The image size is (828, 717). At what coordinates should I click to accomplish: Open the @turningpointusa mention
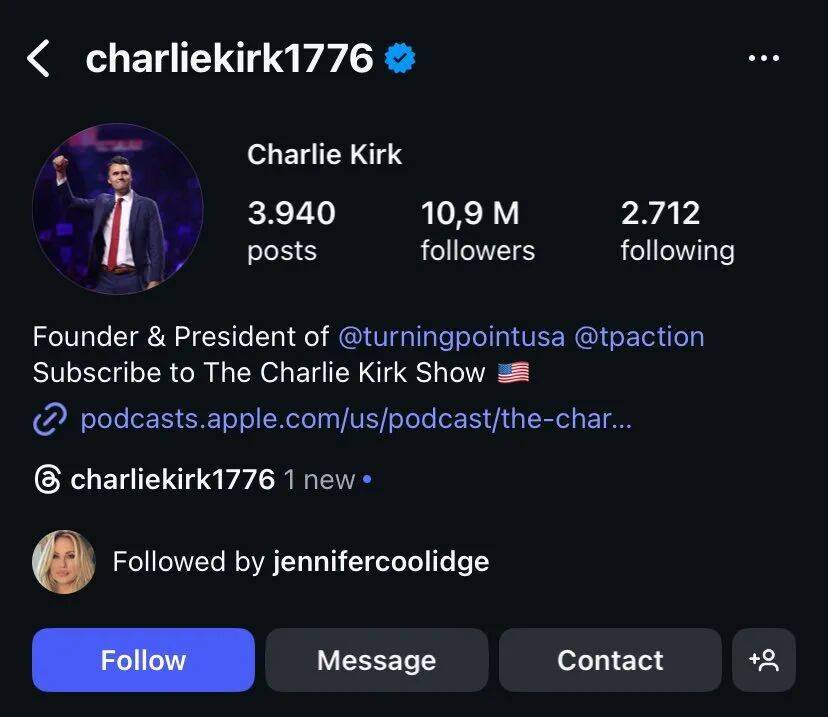[x=451, y=337]
